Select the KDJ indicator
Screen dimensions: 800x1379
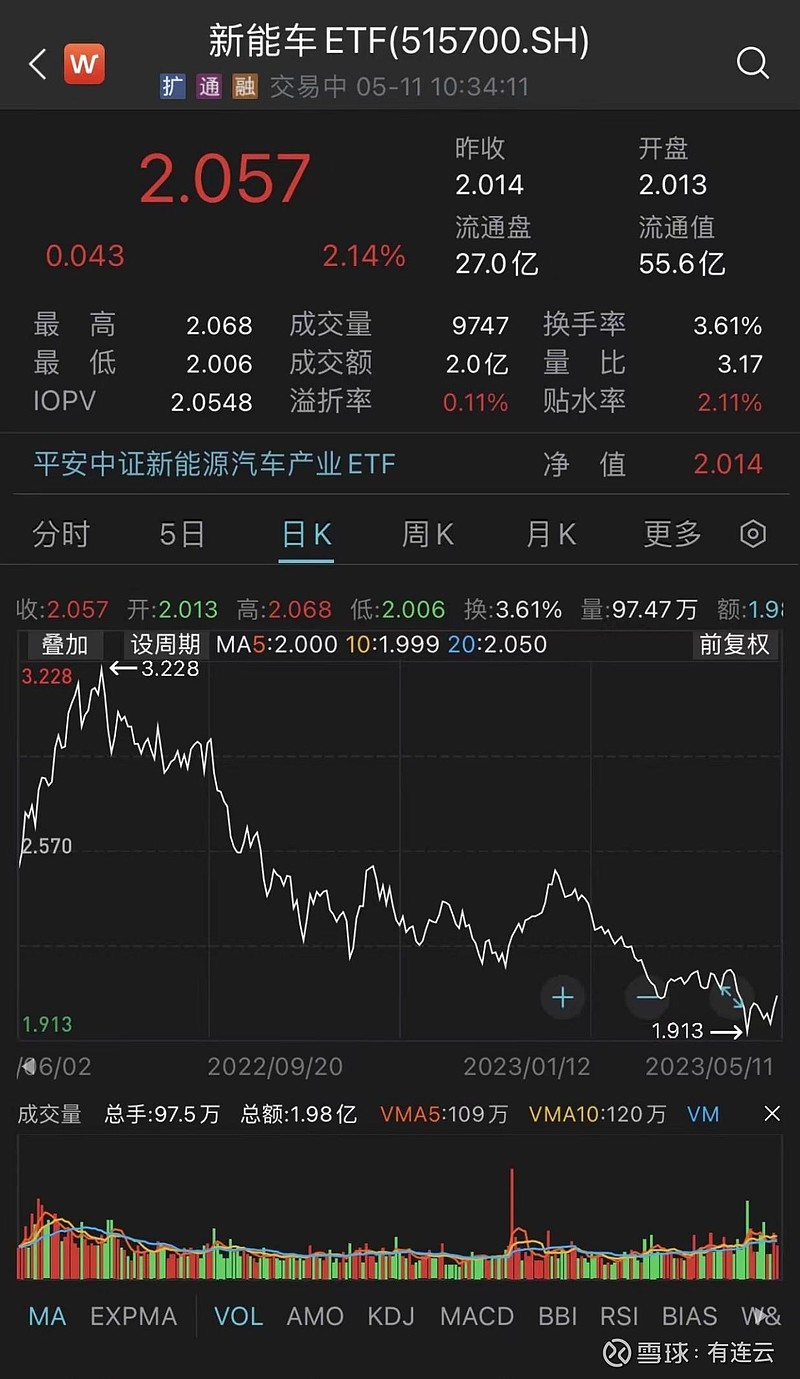pyautogui.click(x=391, y=1316)
